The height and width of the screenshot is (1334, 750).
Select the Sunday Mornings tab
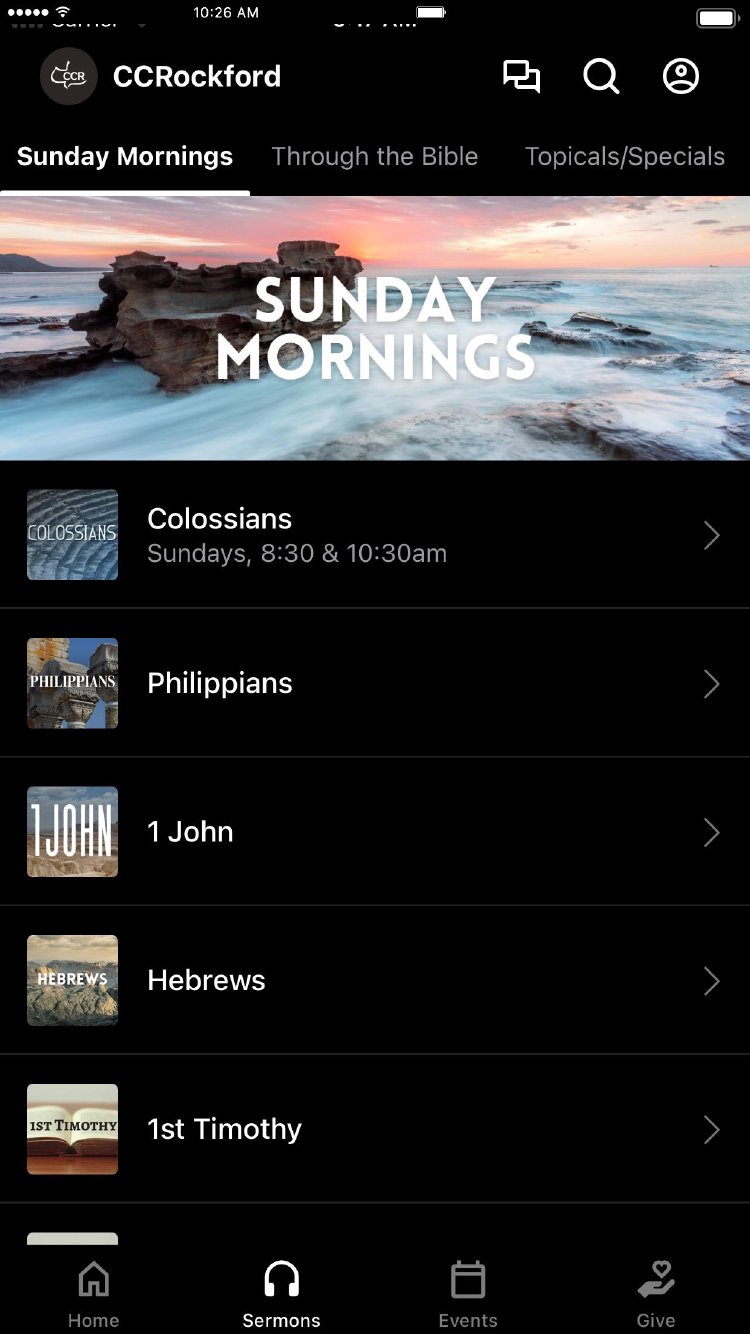click(x=125, y=157)
